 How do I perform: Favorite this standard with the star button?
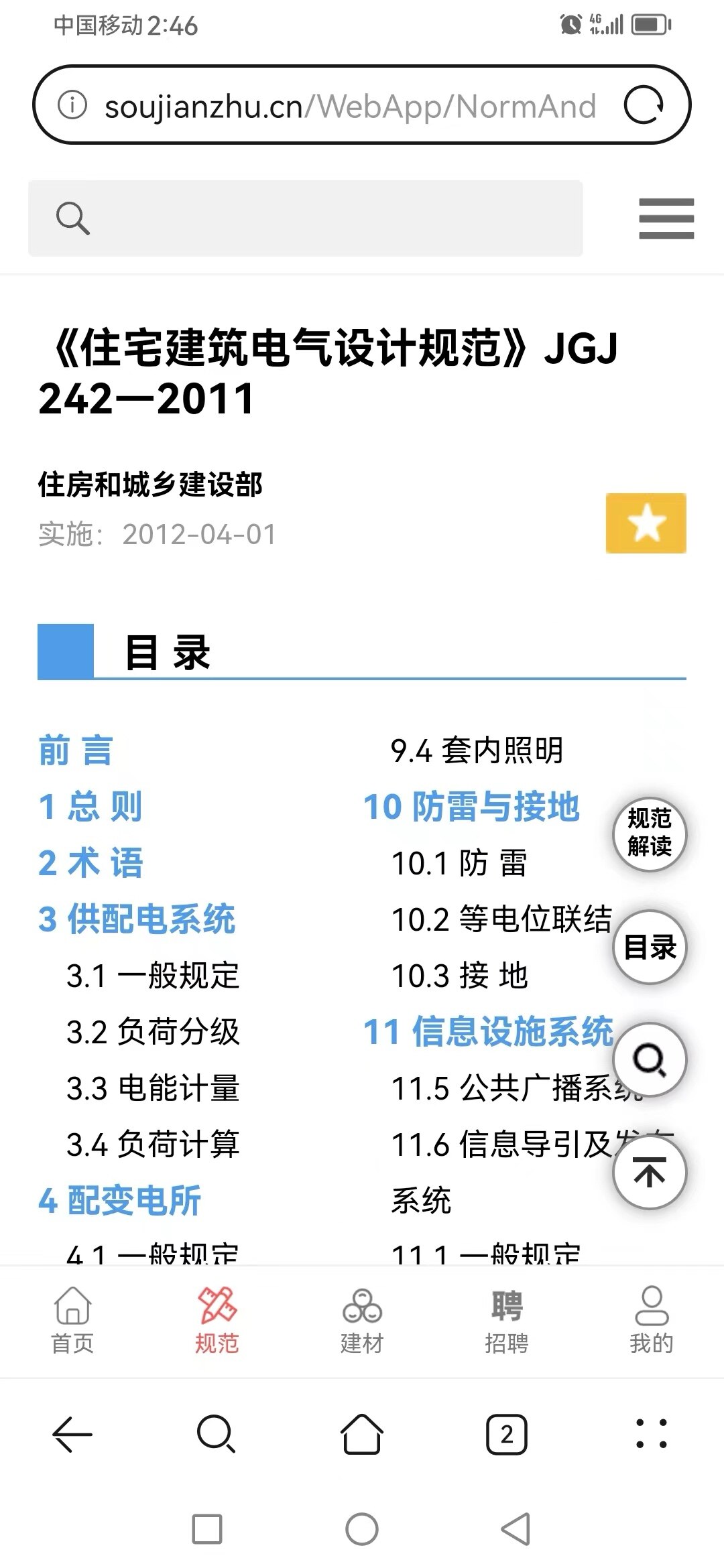(646, 523)
